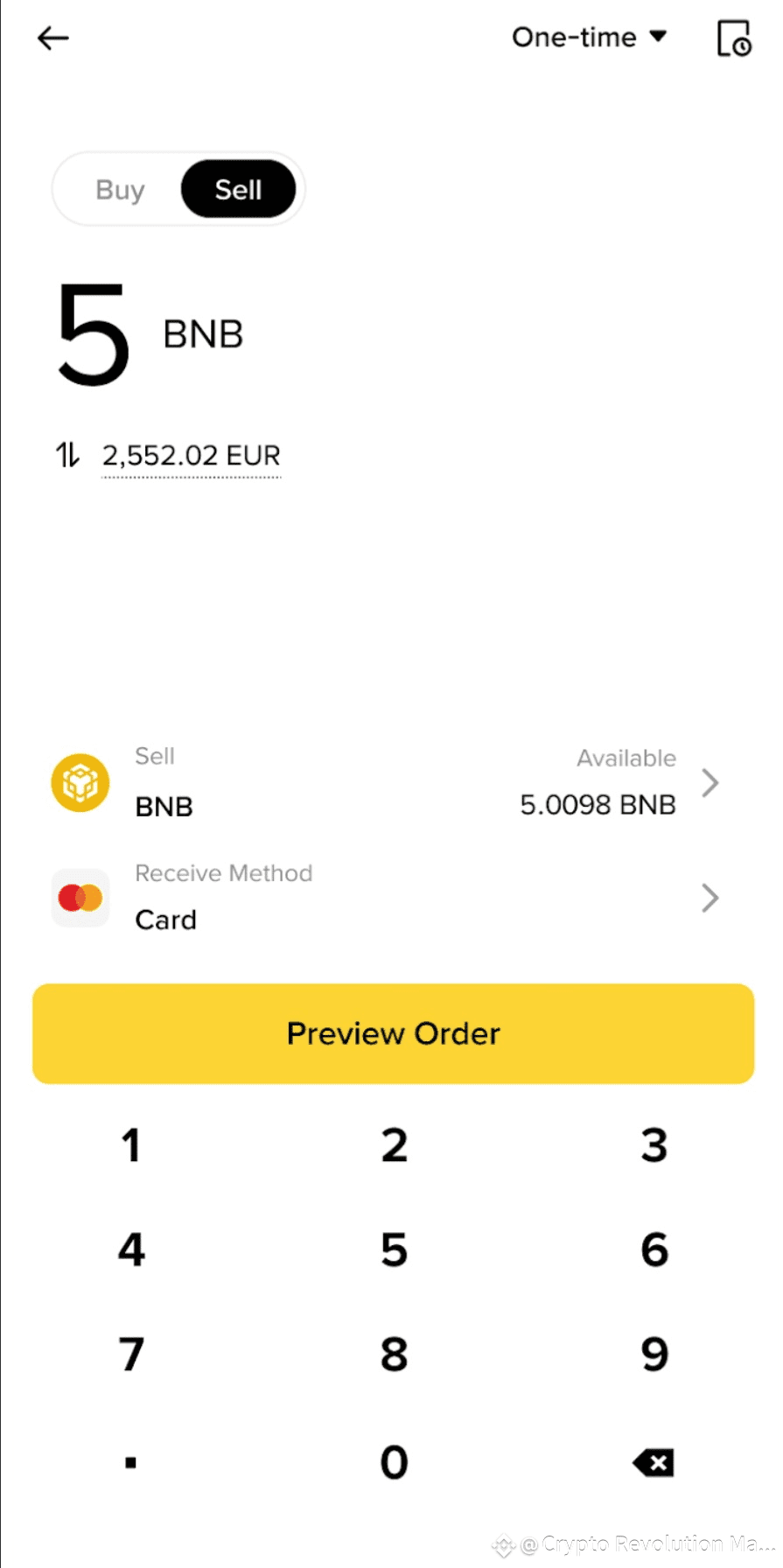
Task: Enter digit 1 on the keypad
Action: [131, 1145]
